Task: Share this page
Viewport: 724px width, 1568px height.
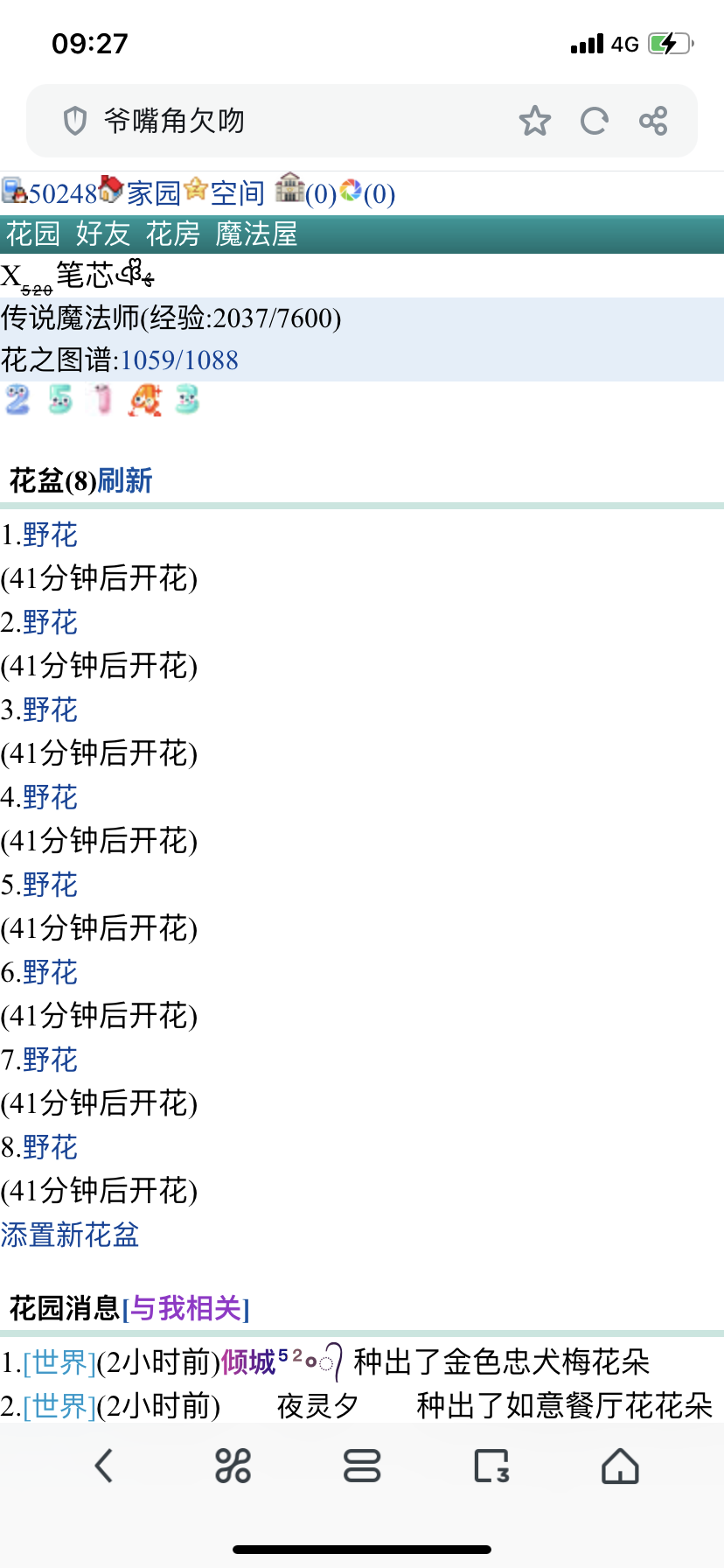Action: pos(653,121)
